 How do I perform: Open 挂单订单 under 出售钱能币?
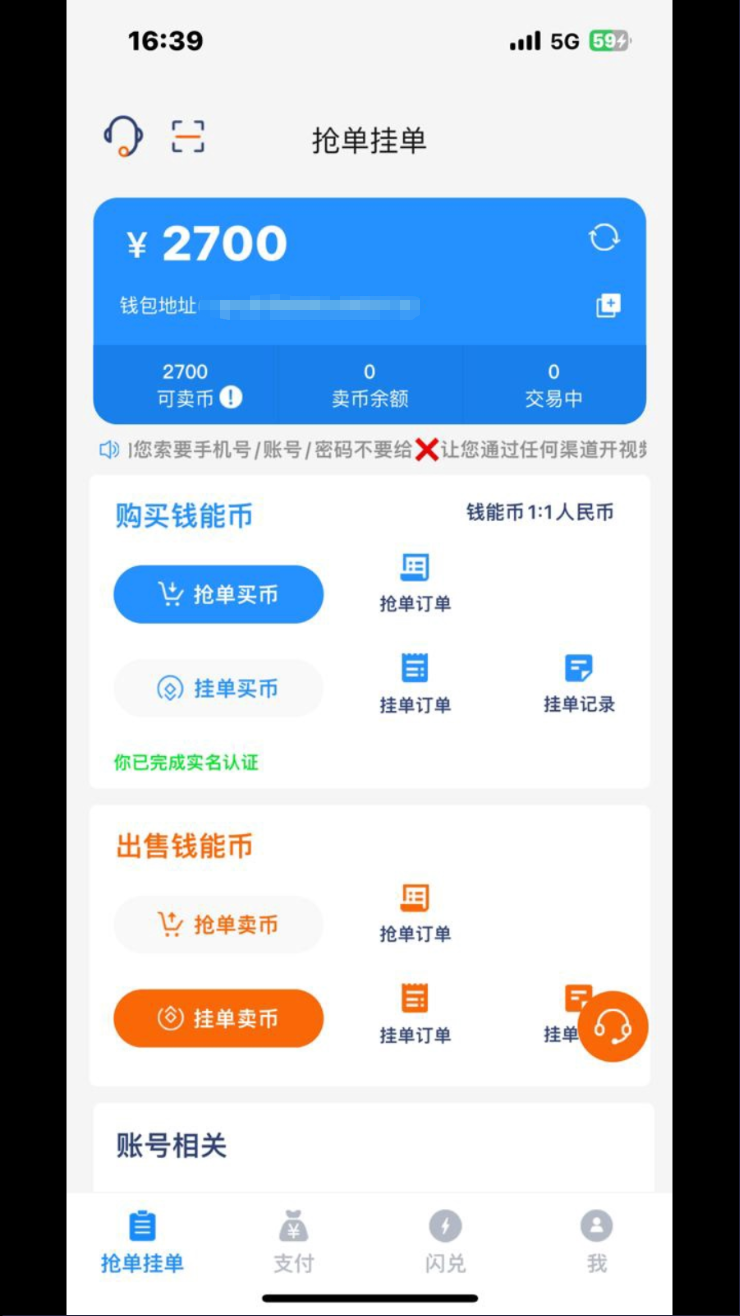click(415, 1013)
